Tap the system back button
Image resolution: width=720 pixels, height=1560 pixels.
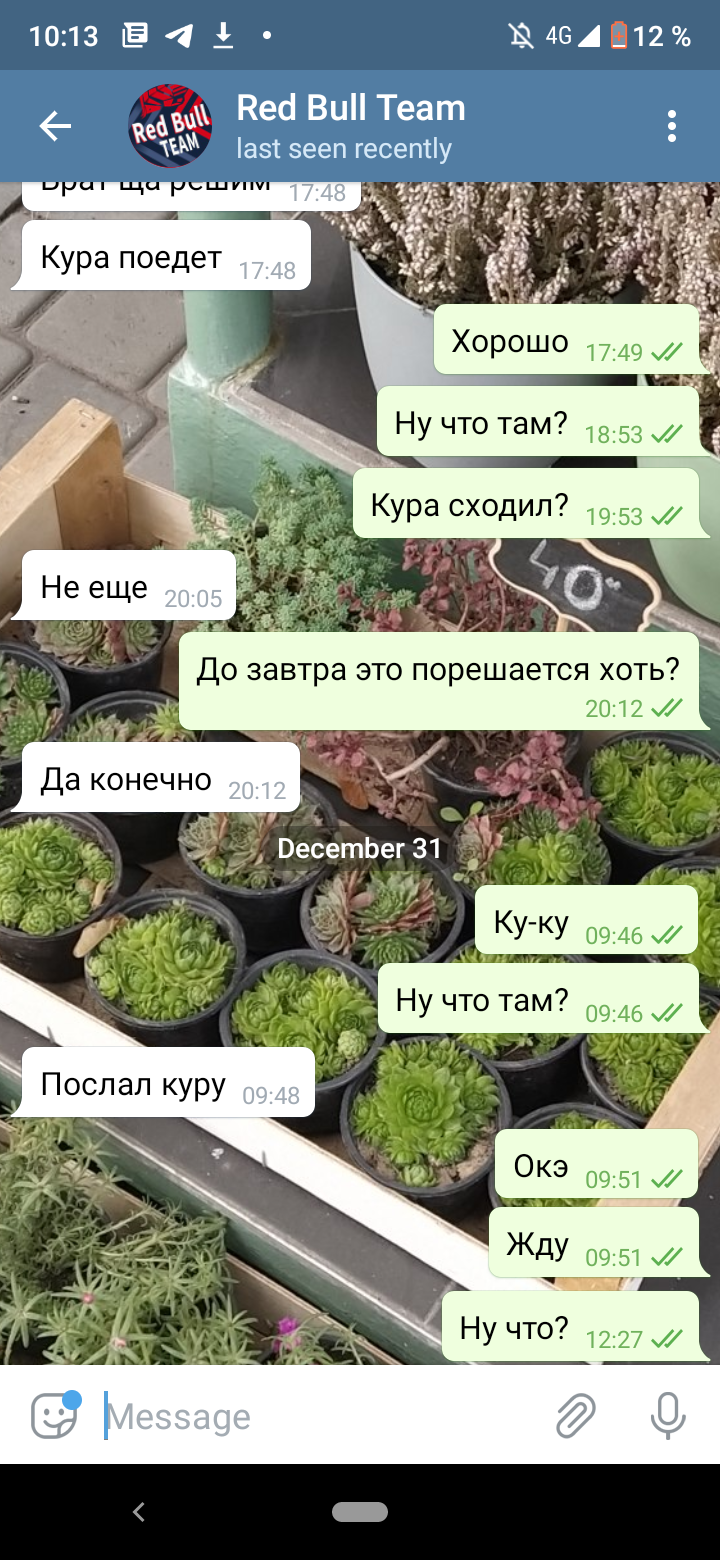tap(139, 1512)
